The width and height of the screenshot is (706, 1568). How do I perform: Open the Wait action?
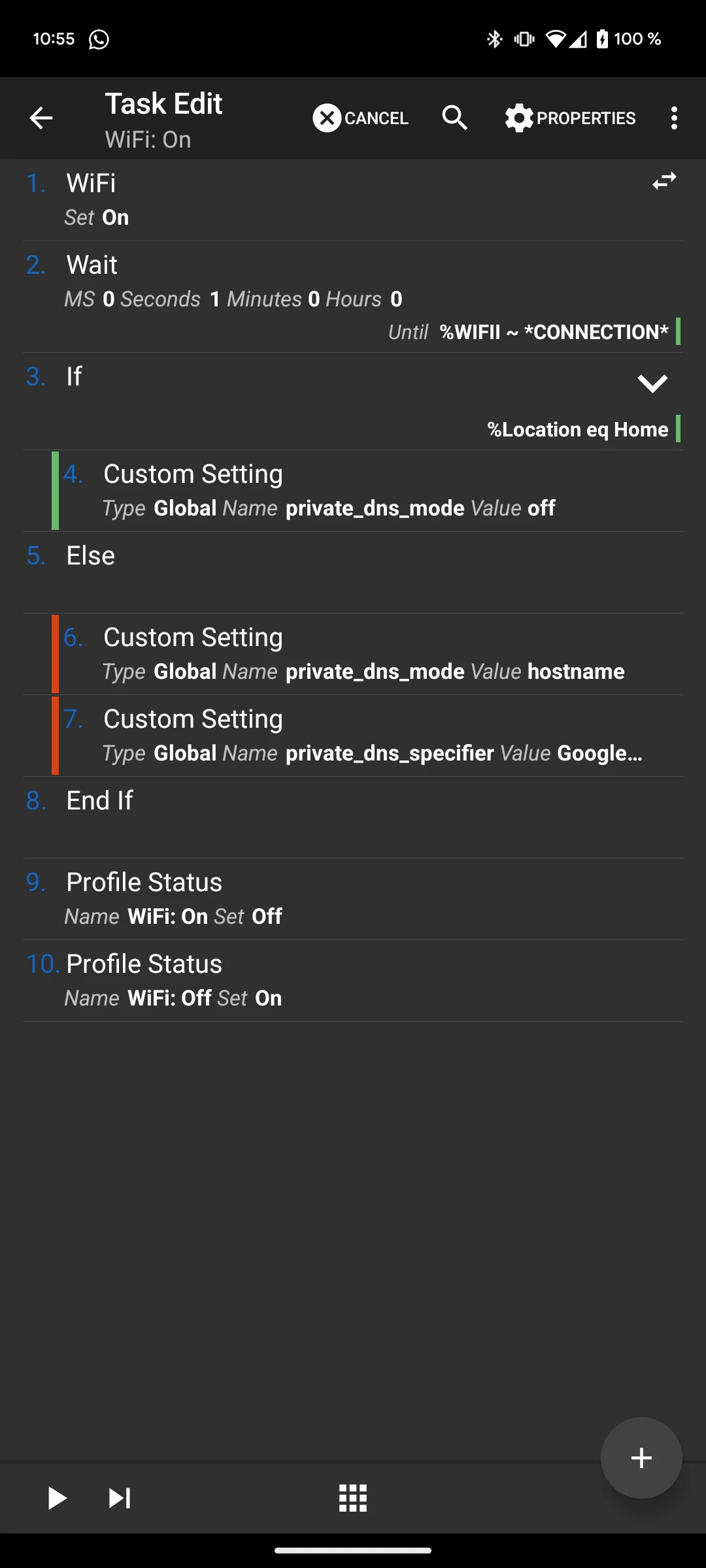(353, 297)
